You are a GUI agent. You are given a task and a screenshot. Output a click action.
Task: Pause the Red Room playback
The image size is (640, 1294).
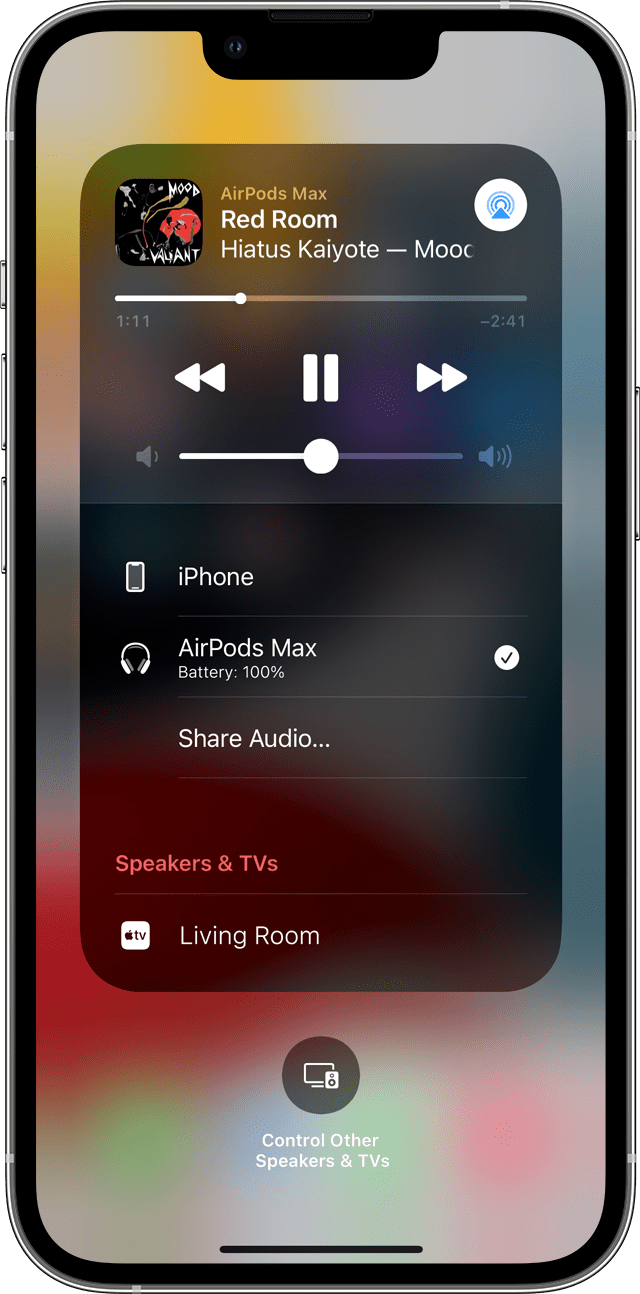tap(321, 378)
